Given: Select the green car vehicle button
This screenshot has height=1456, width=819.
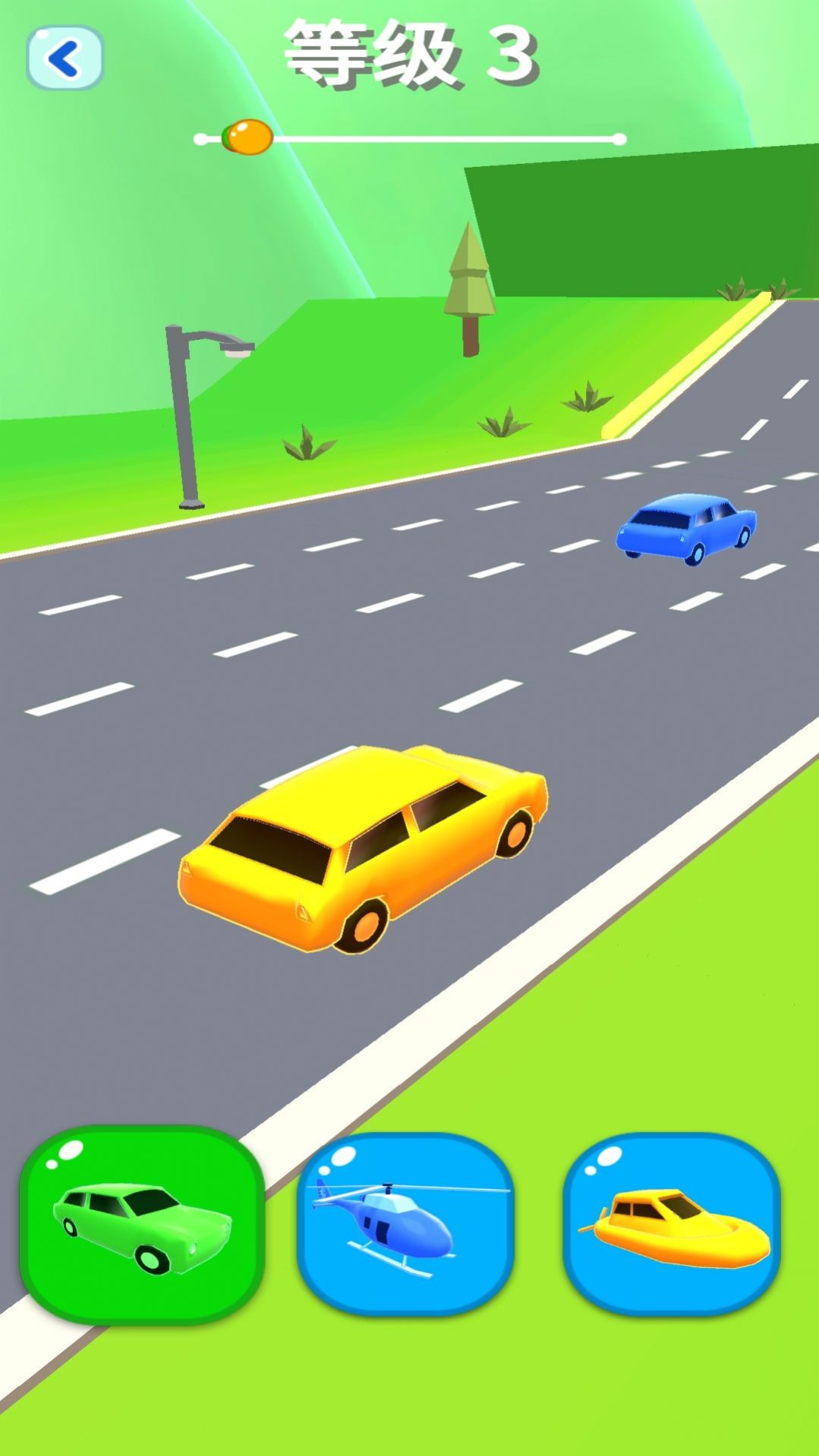Looking at the screenshot, I should (x=142, y=1225).
